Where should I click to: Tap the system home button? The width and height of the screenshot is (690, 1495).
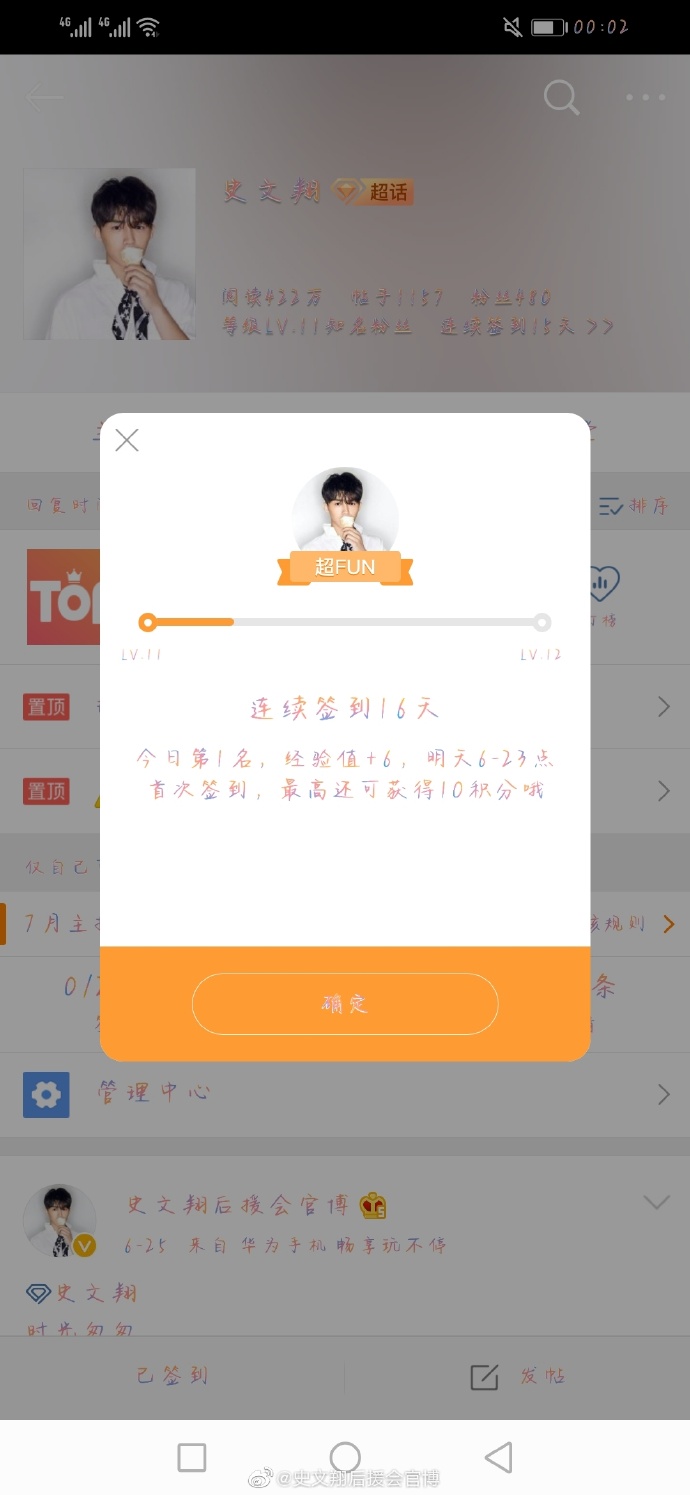click(x=345, y=1456)
